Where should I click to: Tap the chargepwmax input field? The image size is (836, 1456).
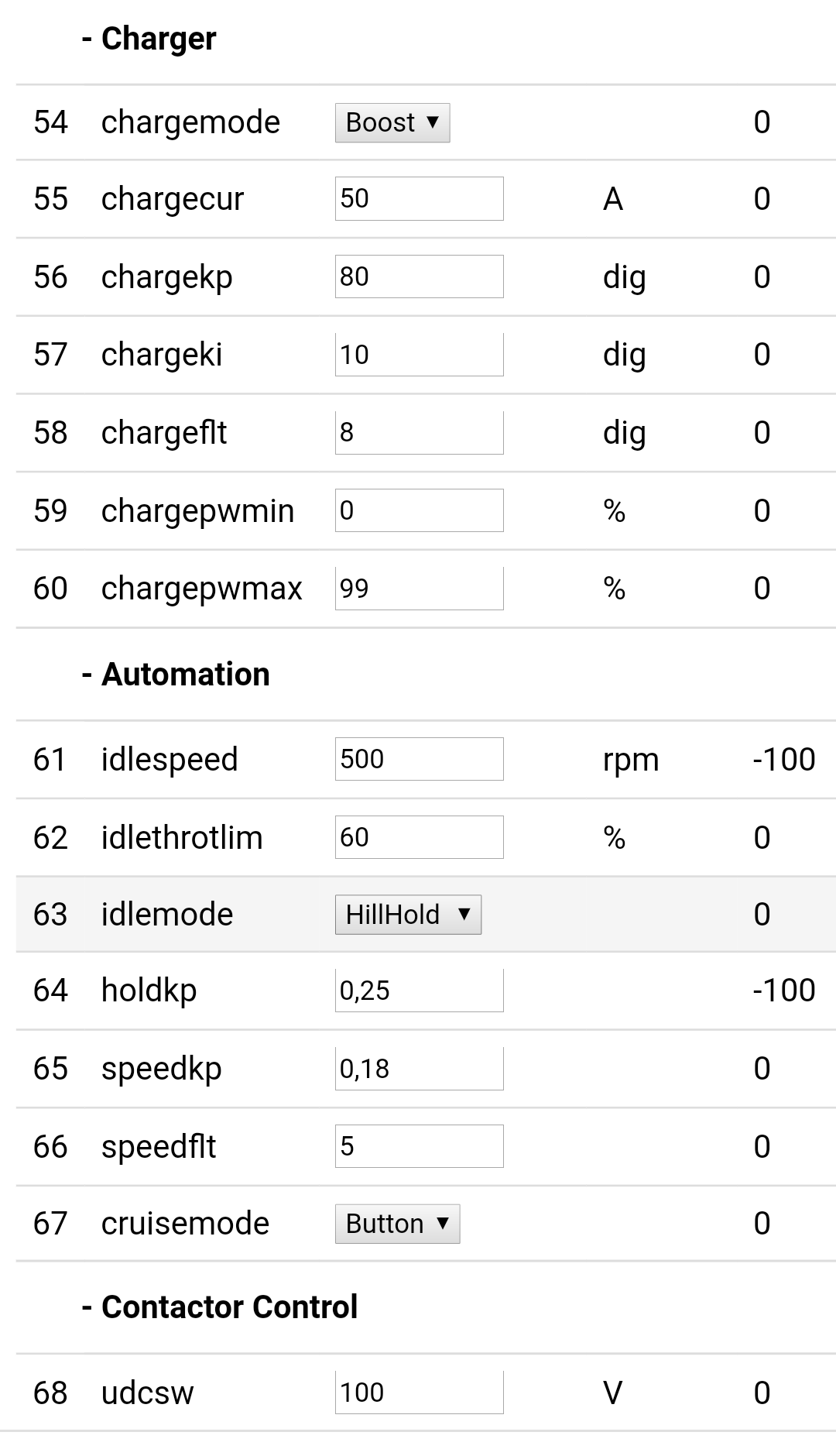click(419, 589)
